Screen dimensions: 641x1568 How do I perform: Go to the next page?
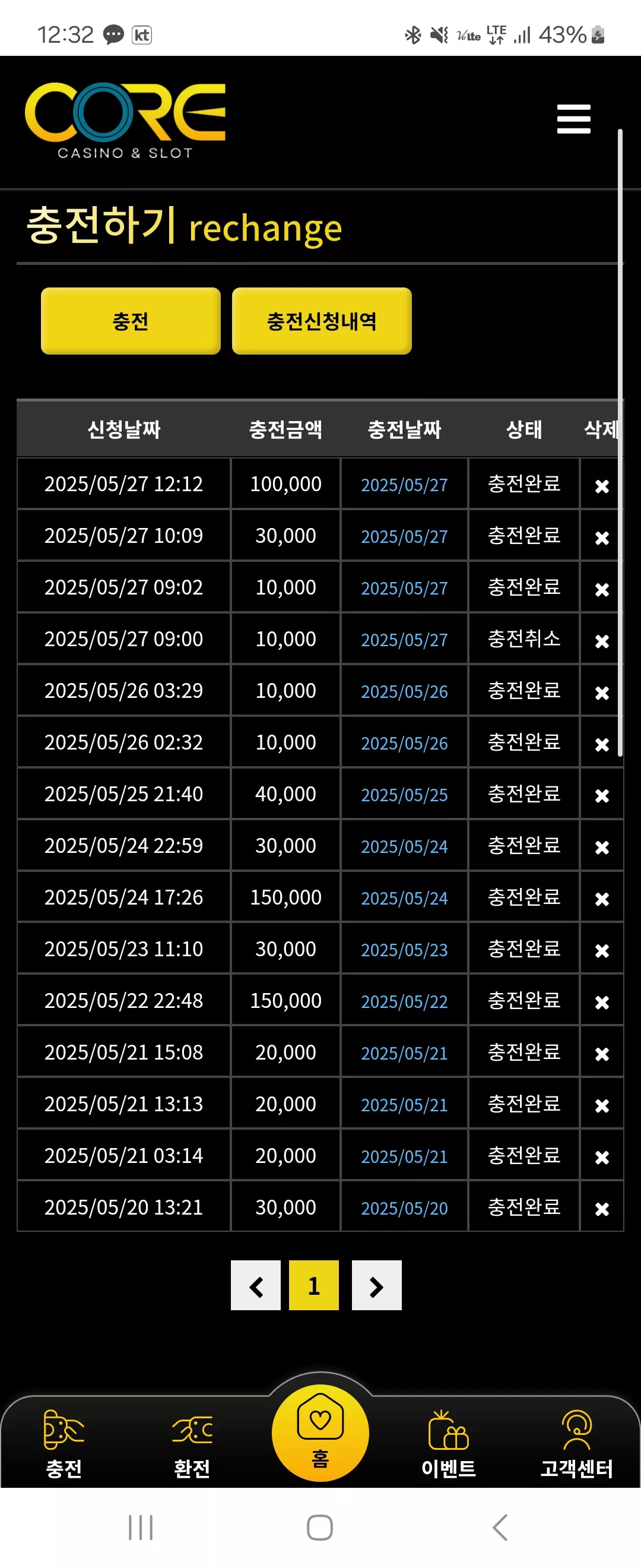click(x=376, y=1285)
